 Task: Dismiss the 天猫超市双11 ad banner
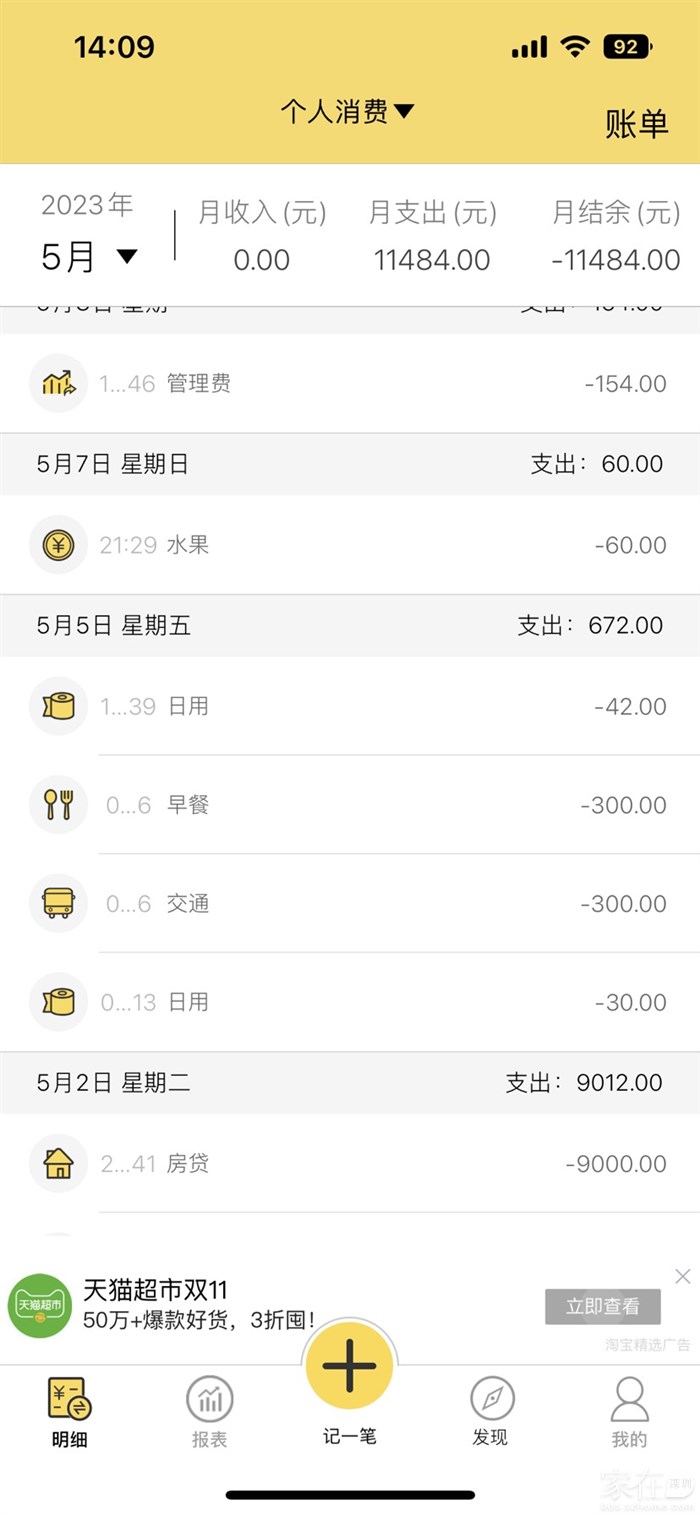pos(683,1276)
